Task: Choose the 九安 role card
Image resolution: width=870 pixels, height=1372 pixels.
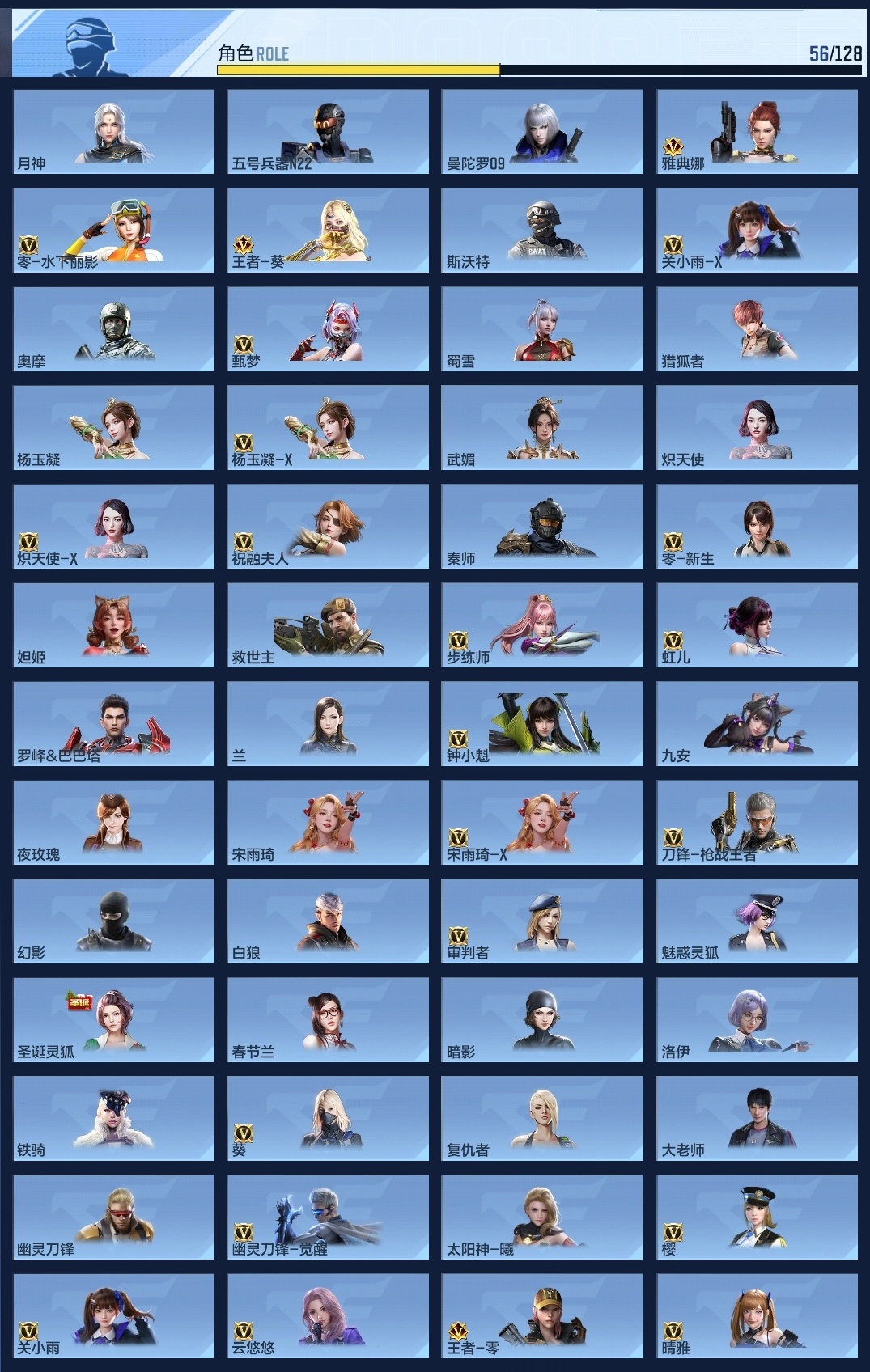Action: click(757, 724)
